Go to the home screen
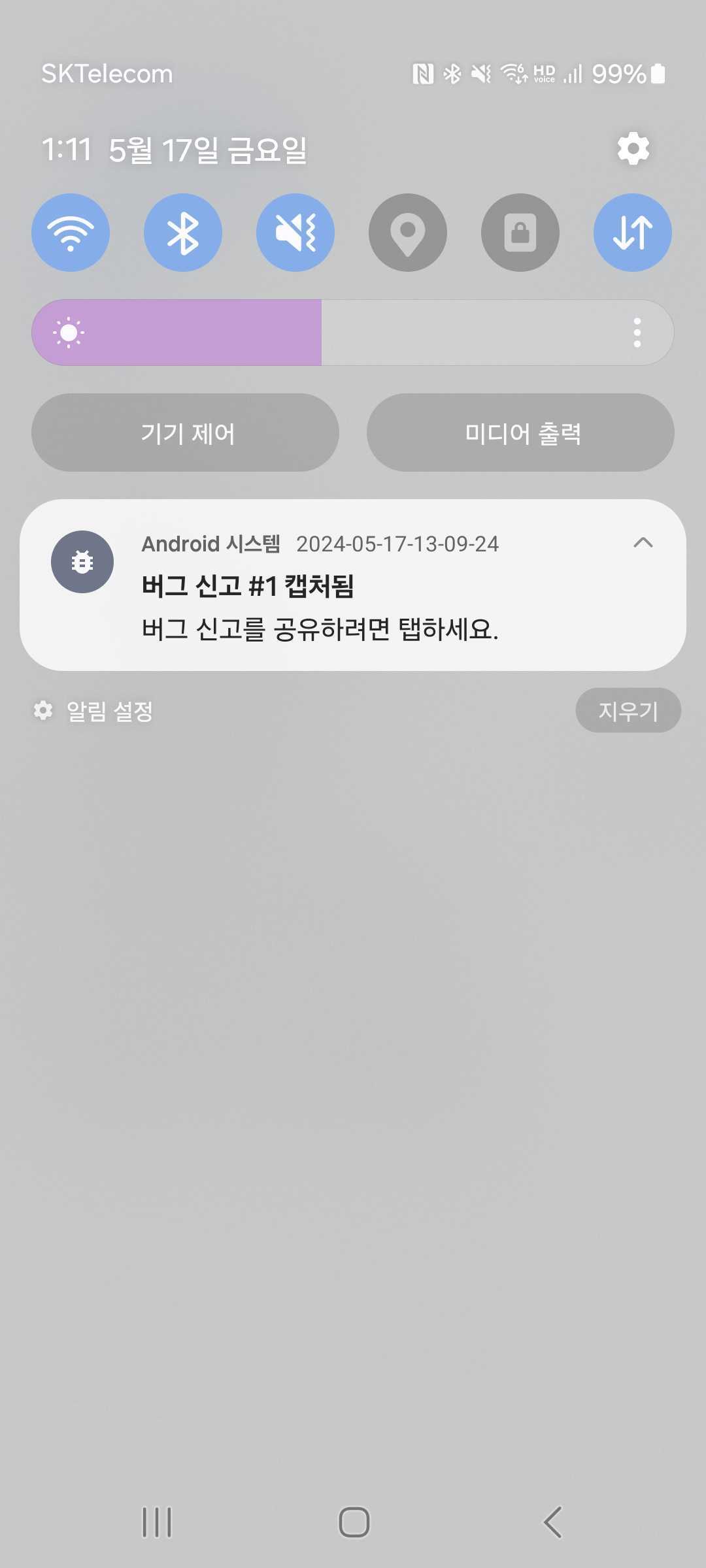This screenshot has width=706, height=1568. tap(354, 1522)
